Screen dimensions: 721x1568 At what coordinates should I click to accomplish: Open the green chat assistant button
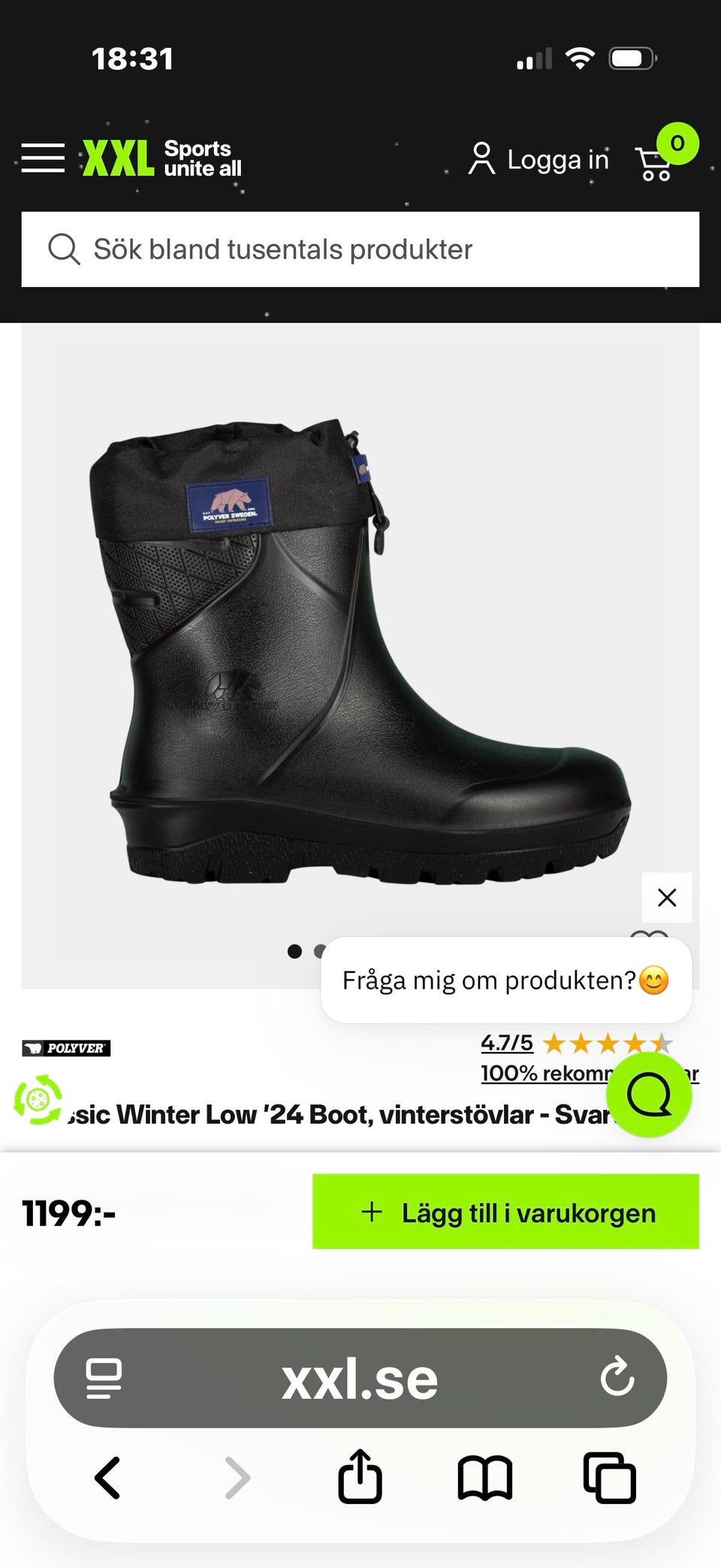pyautogui.click(x=648, y=1095)
